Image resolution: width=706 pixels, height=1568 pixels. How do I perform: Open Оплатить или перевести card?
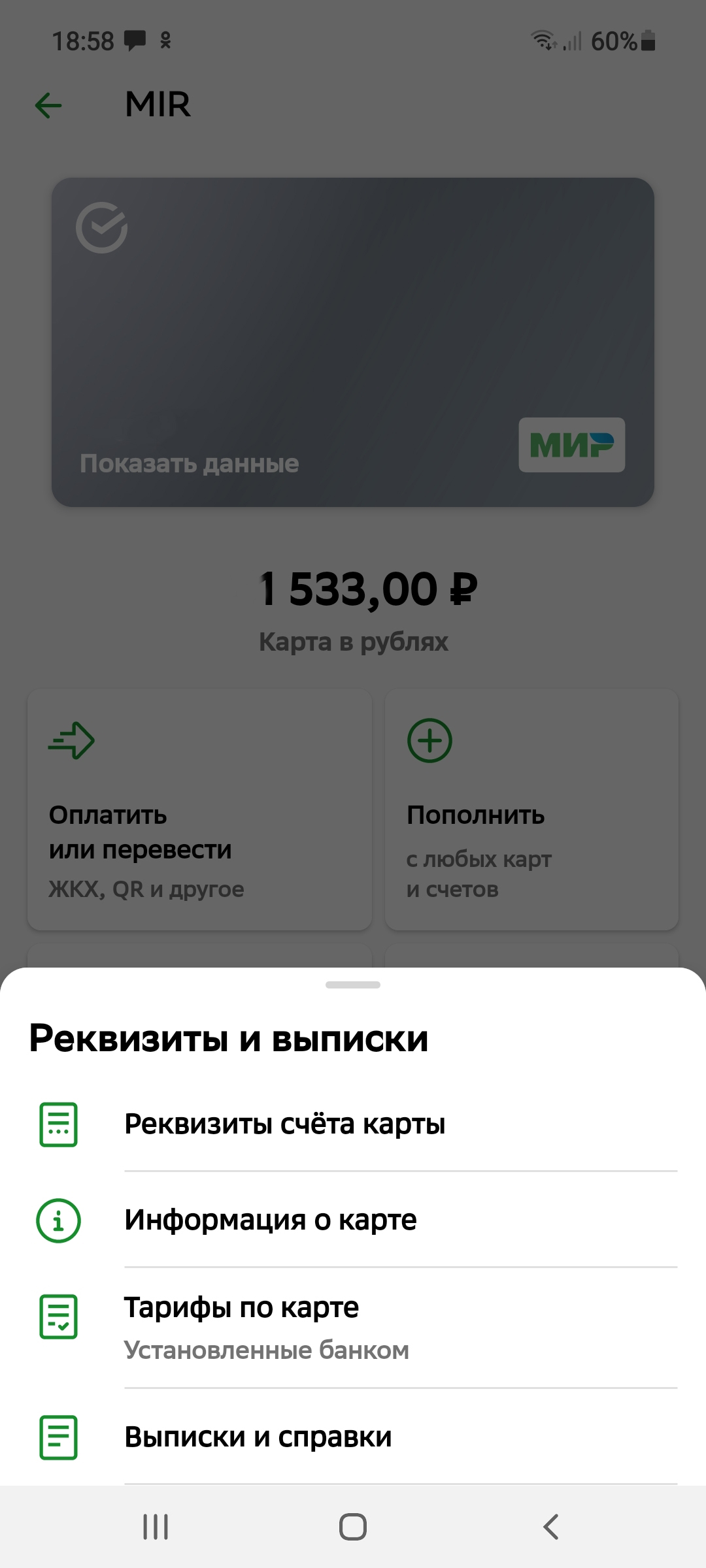pos(199,809)
